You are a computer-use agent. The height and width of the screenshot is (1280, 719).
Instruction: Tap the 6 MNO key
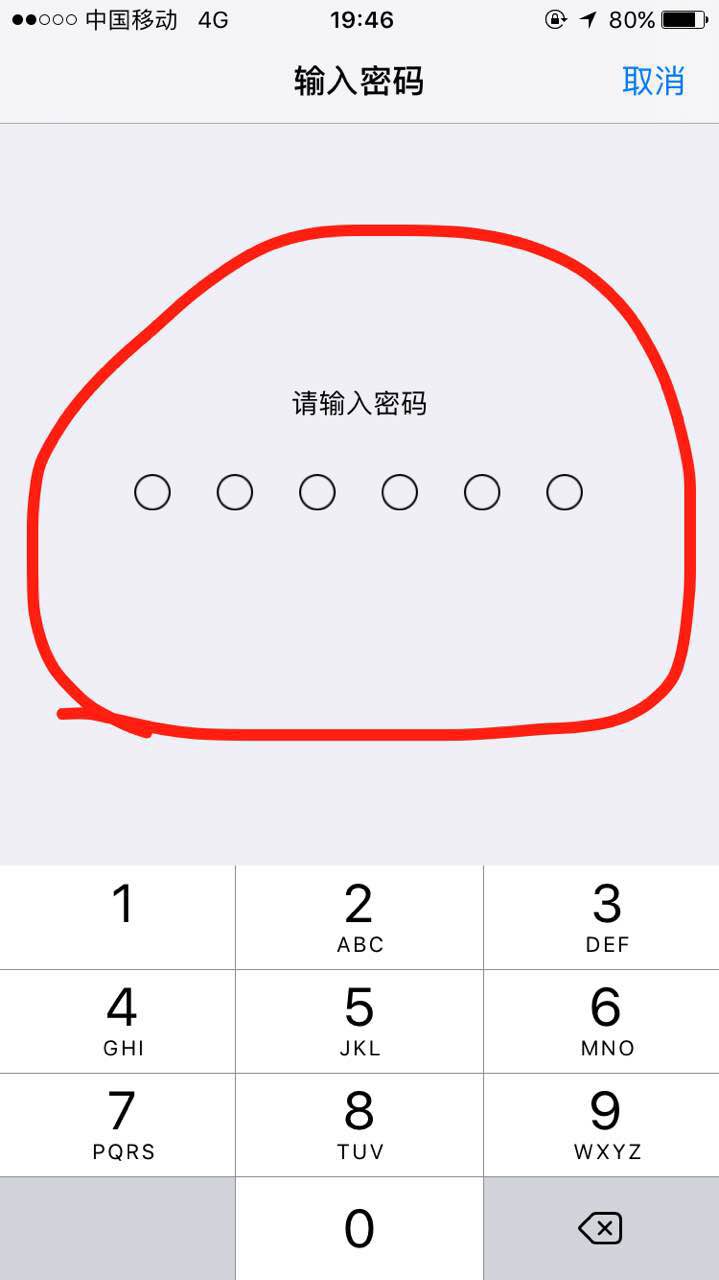pos(602,1021)
